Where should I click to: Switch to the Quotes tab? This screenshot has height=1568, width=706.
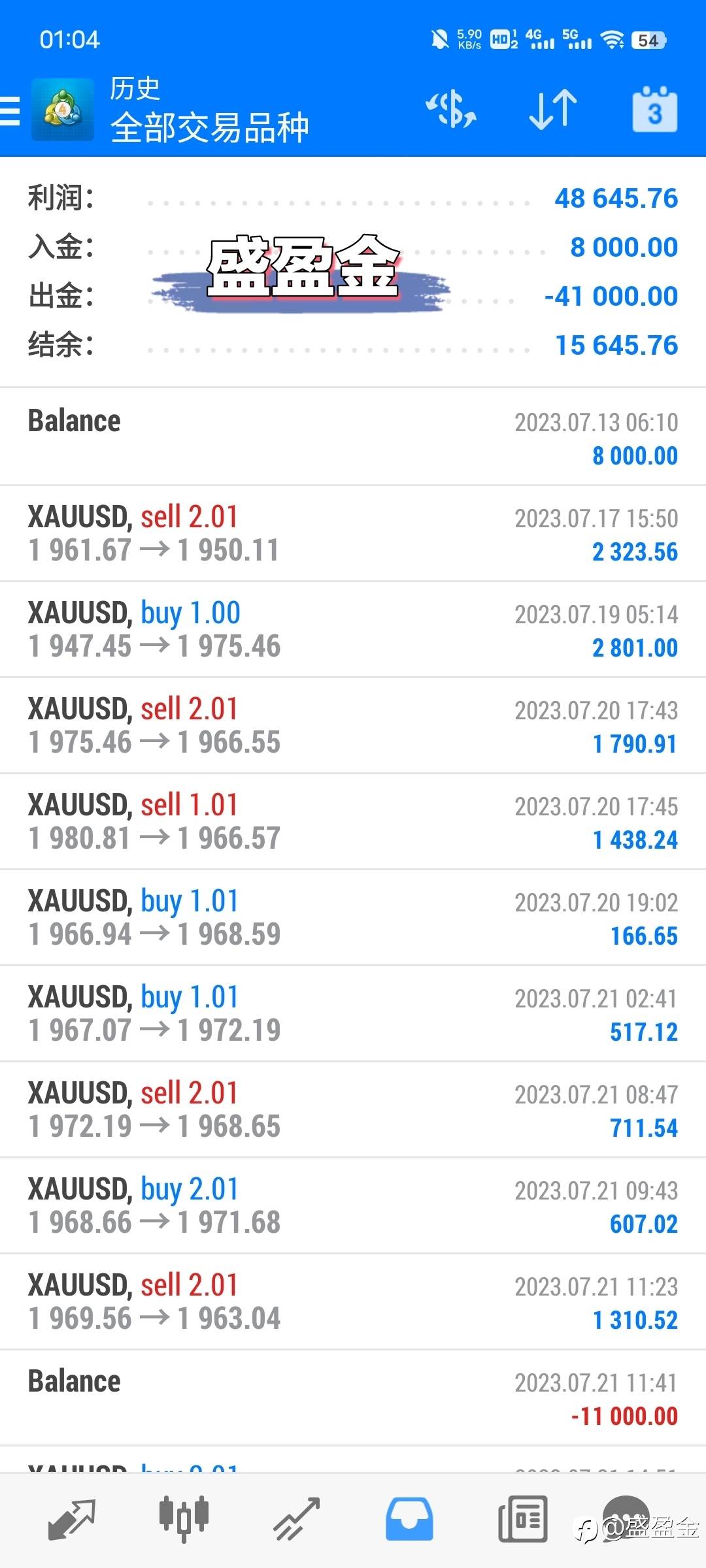(72, 1519)
